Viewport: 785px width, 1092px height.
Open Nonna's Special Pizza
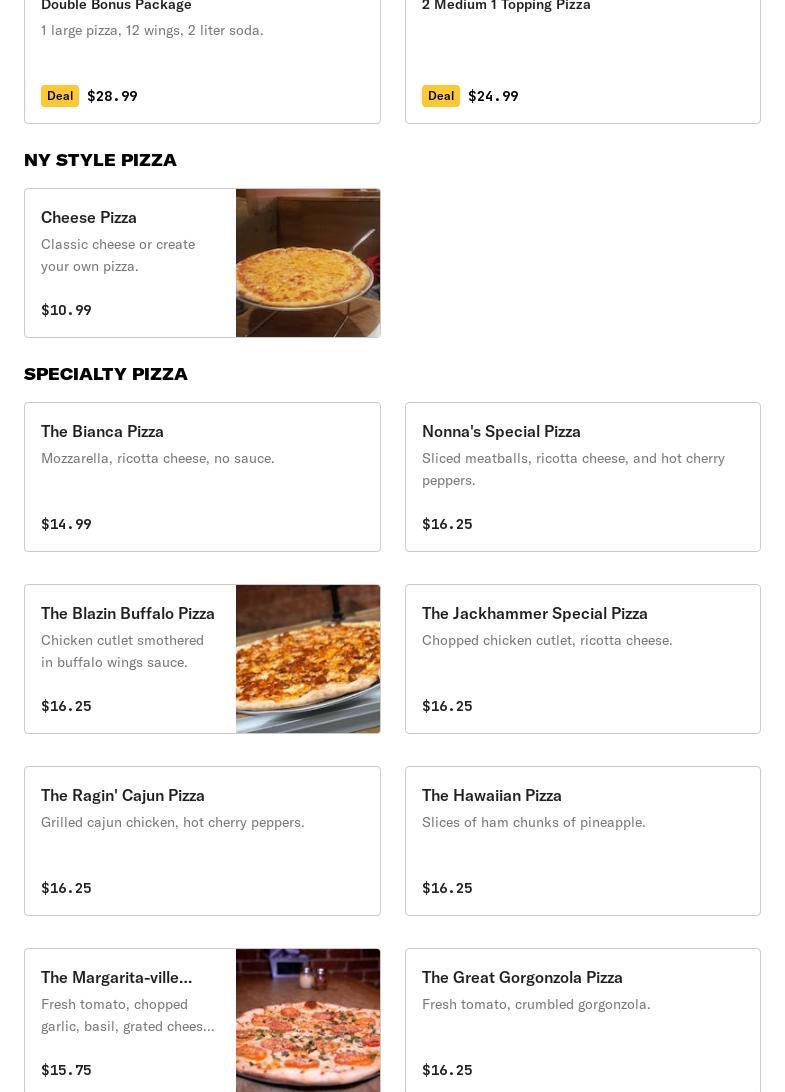[x=582, y=477]
